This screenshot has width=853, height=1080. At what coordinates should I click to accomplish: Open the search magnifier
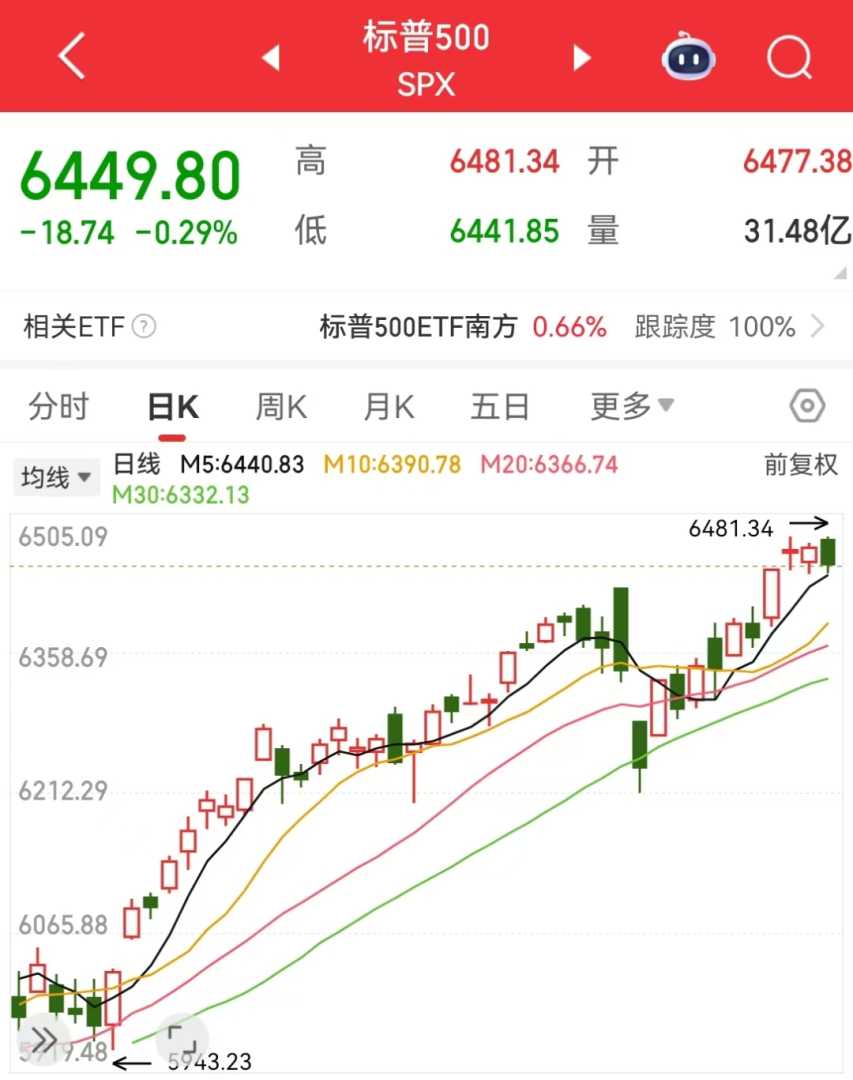pos(789,58)
